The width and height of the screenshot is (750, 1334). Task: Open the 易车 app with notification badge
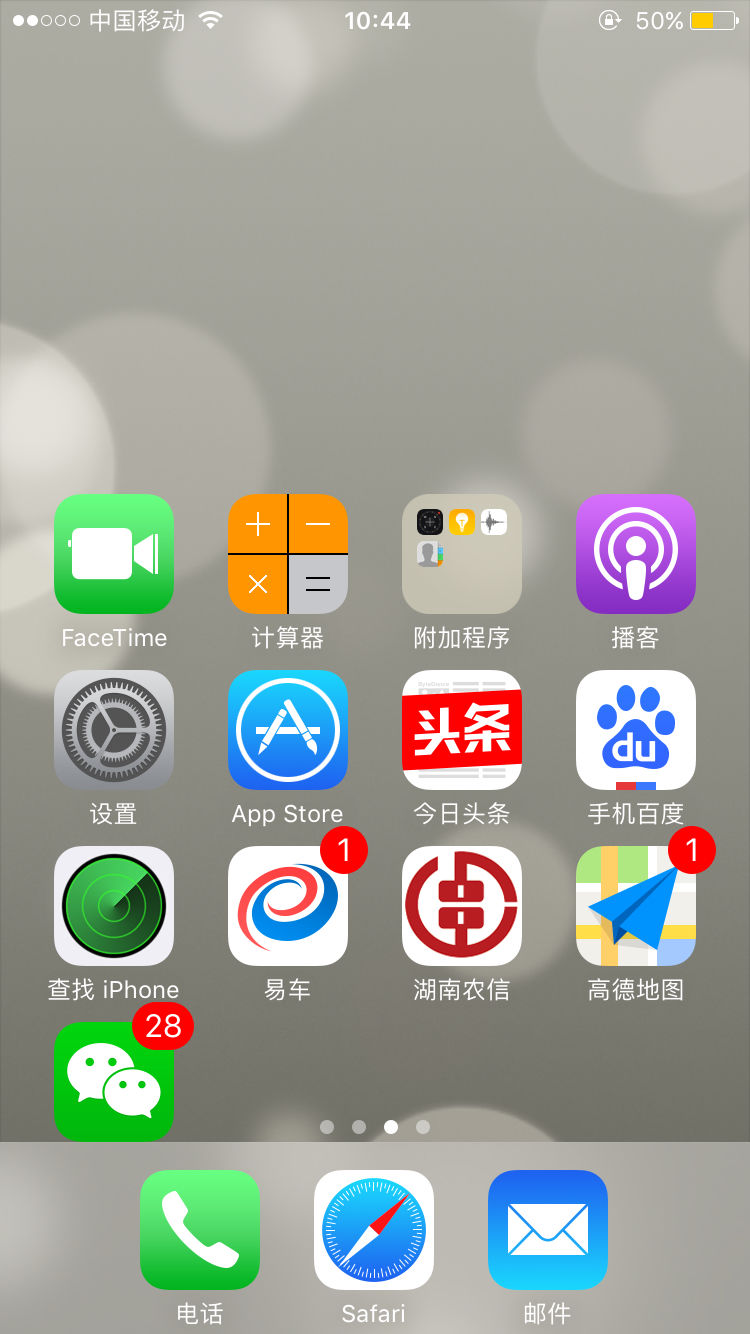[x=288, y=906]
